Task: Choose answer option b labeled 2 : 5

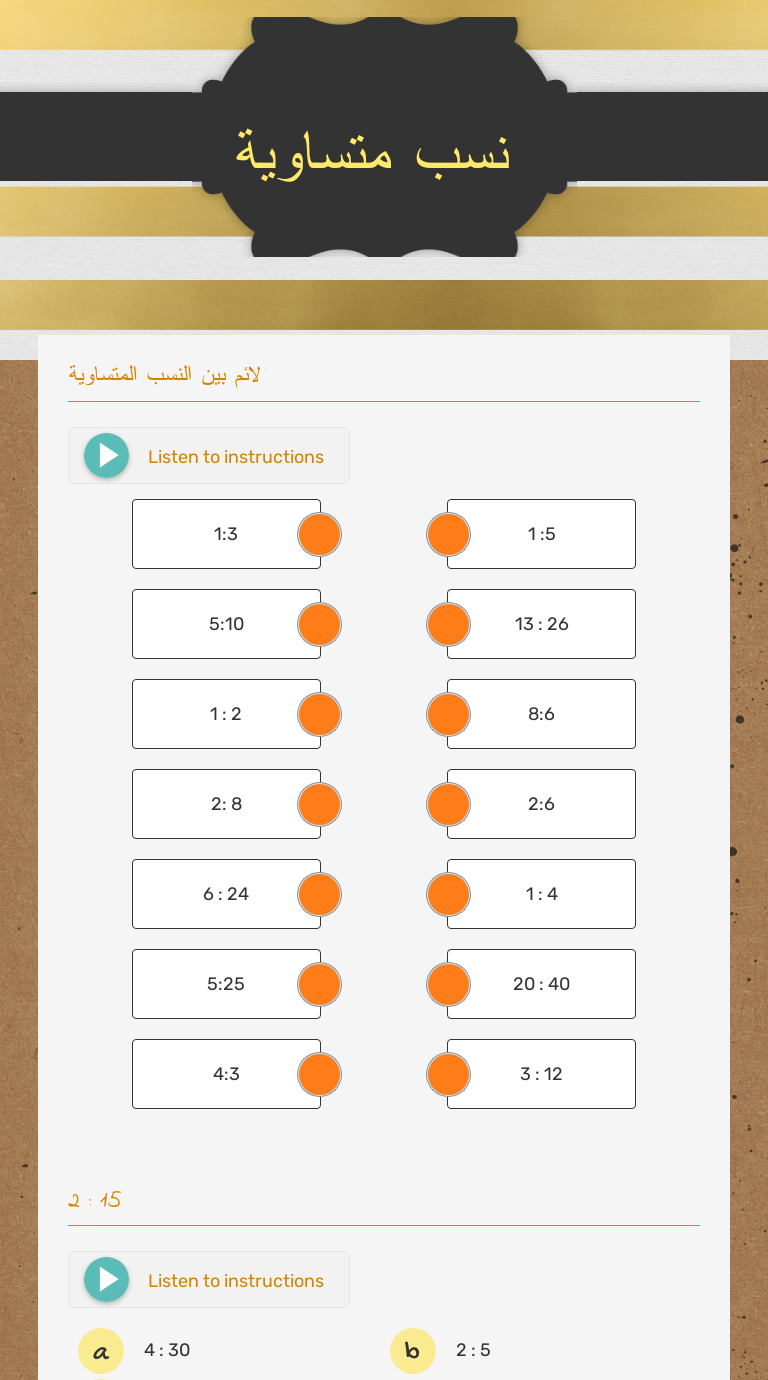Action: pyautogui.click(x=412, y=1350)
